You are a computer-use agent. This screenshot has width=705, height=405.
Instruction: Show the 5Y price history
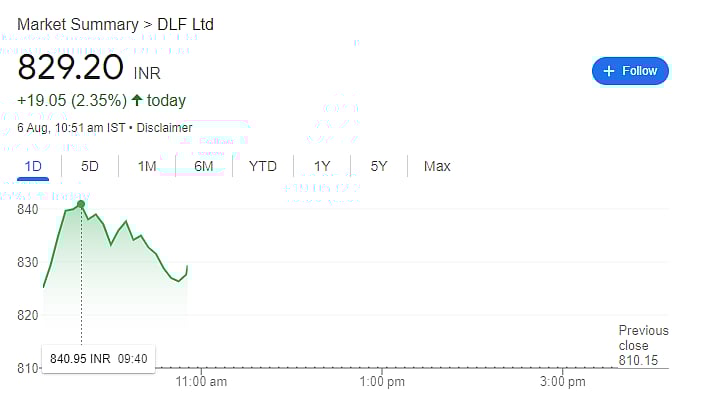coord(379,166)
